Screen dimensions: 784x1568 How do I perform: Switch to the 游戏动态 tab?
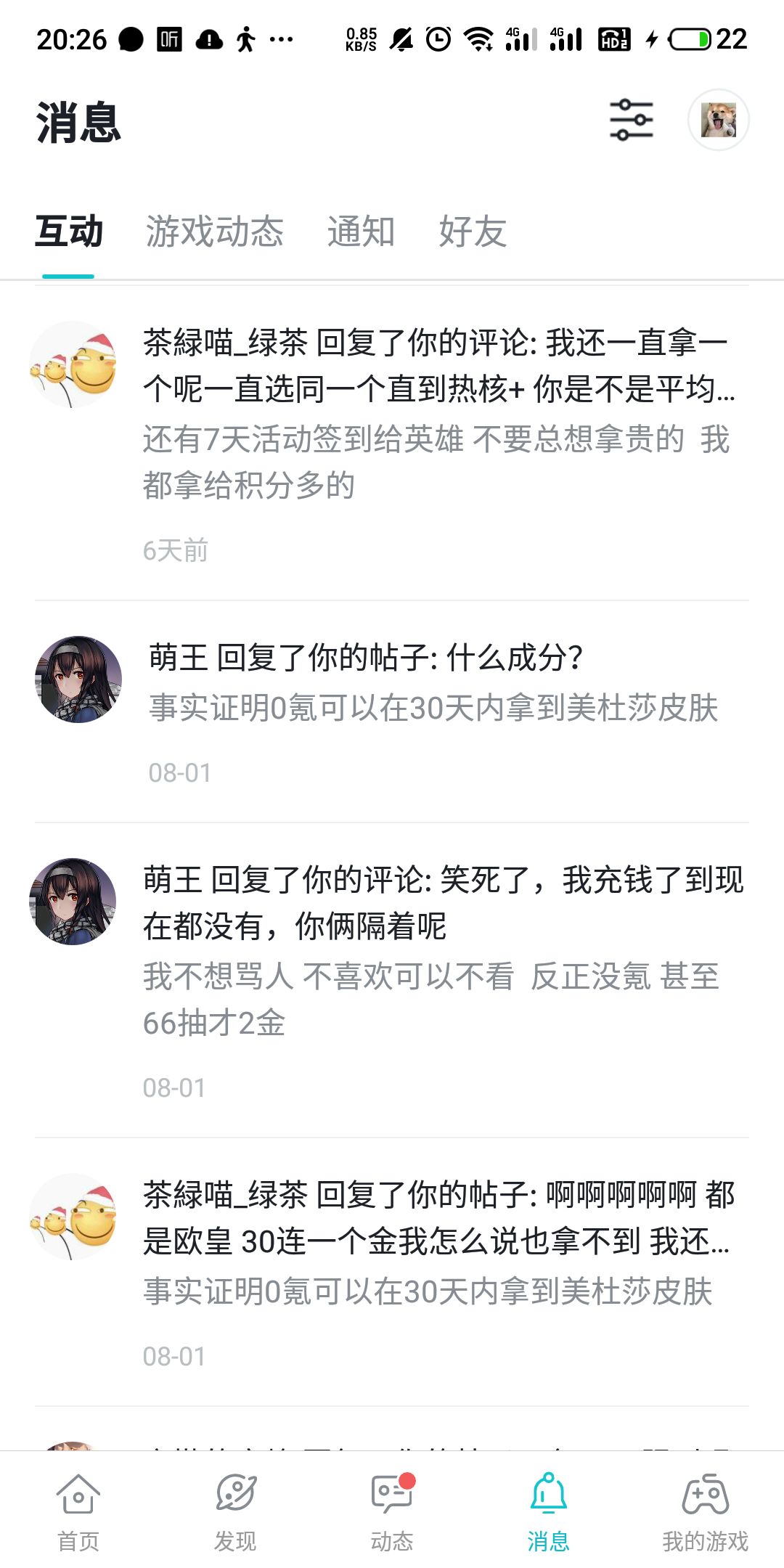(214, 232)
